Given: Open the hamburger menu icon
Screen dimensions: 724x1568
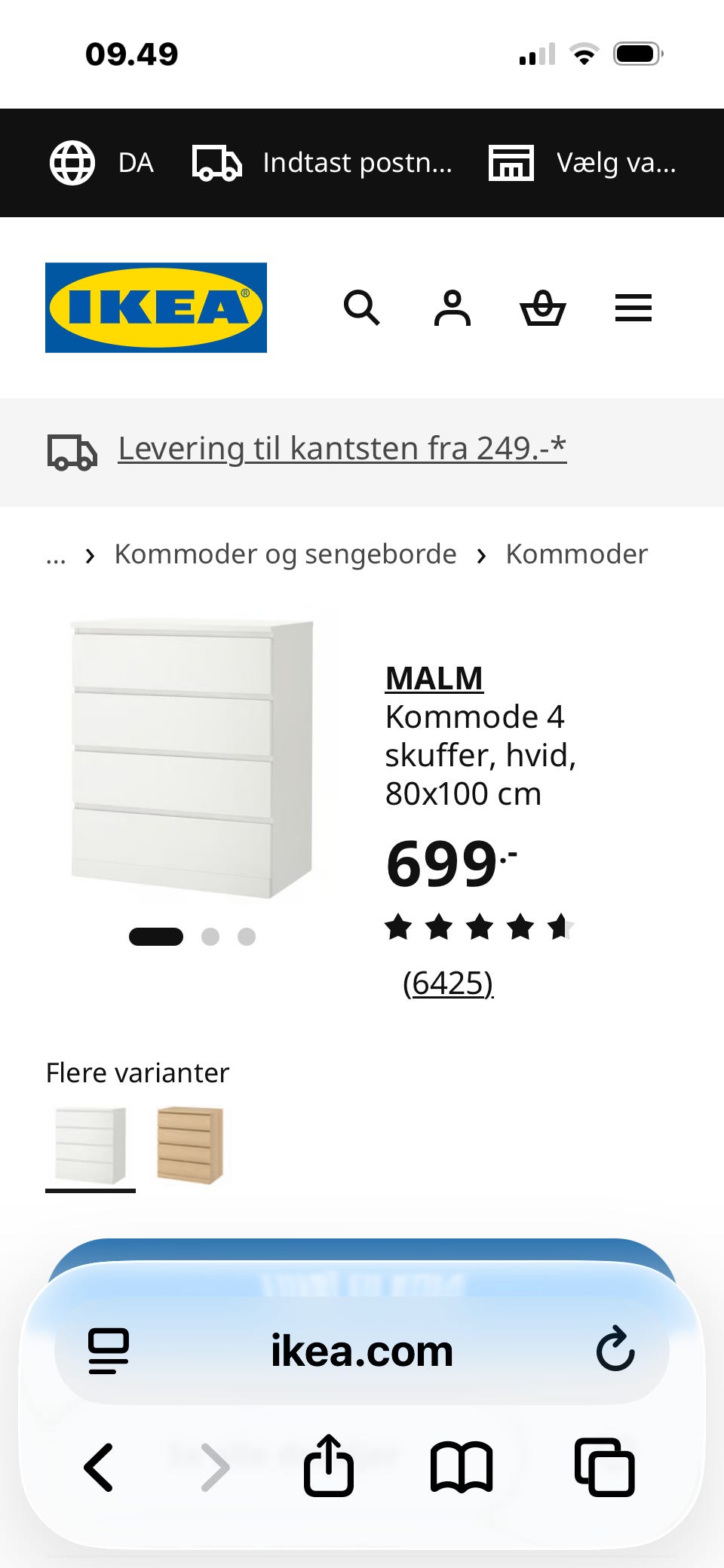Looking at the screenshot, I should coord(633,308).
